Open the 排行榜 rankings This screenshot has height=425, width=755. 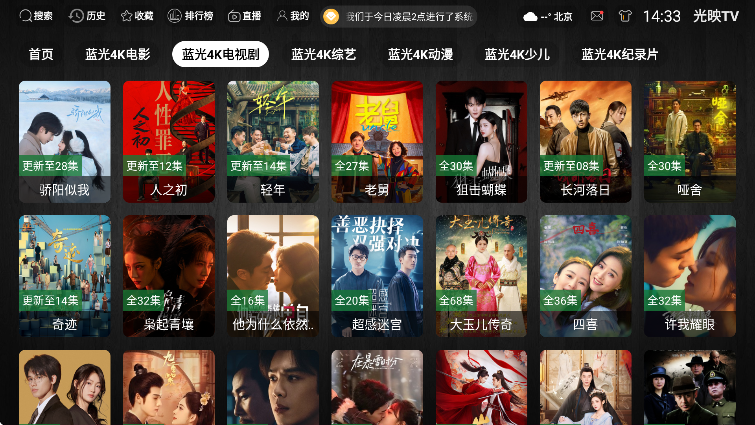click(x=190, y=16)
